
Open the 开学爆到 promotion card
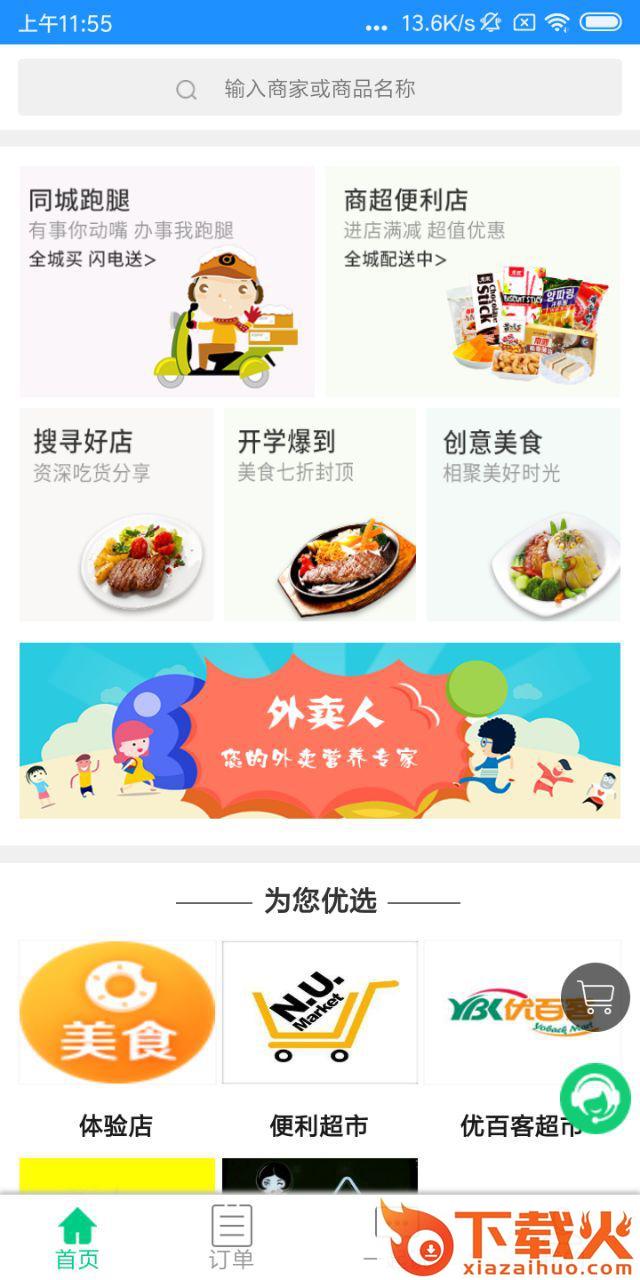click(319, 514)
